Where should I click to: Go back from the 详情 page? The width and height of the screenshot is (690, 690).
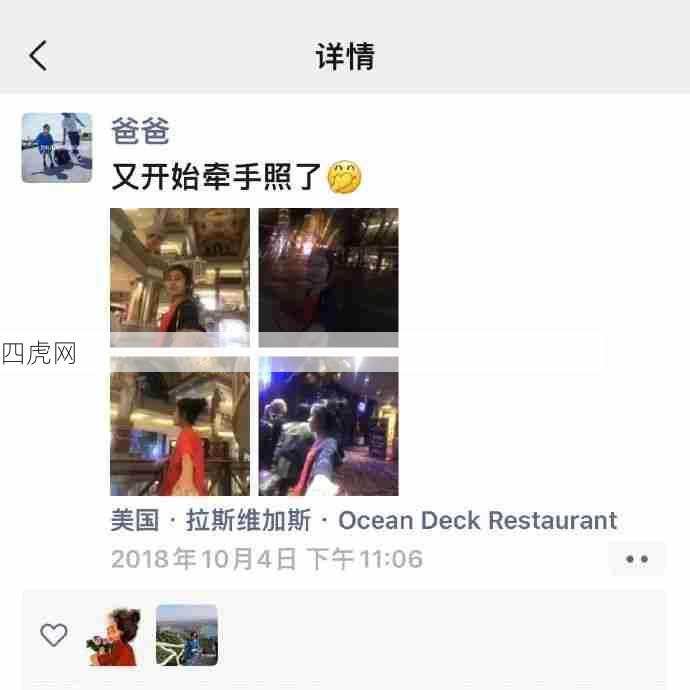coord(38,56)
